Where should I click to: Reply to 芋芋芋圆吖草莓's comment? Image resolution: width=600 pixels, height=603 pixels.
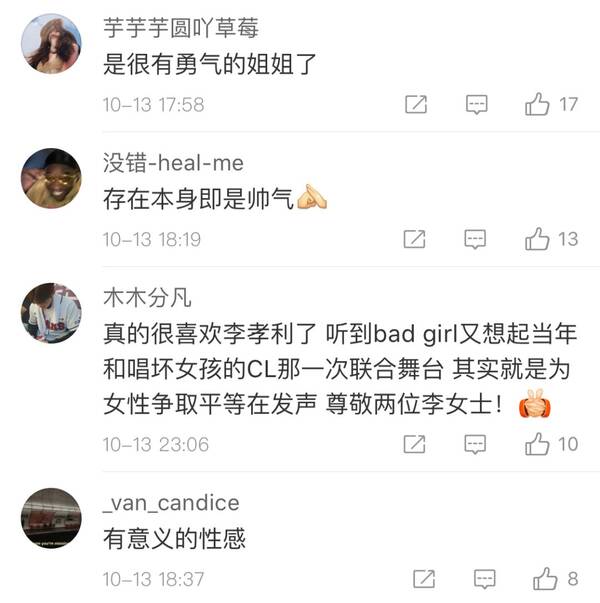coord(476,104)
